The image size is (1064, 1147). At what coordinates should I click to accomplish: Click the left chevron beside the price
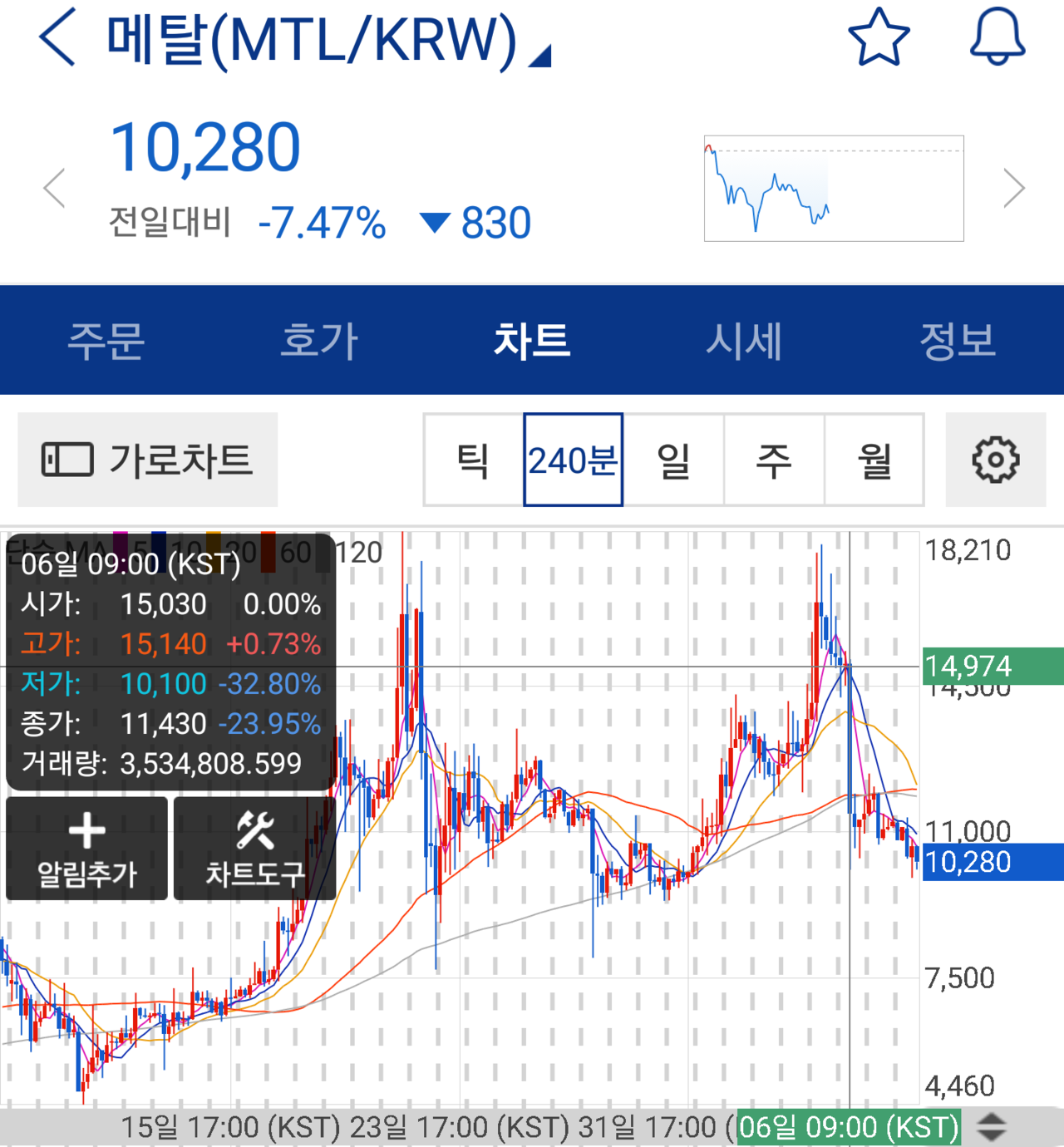coord(55,188)
